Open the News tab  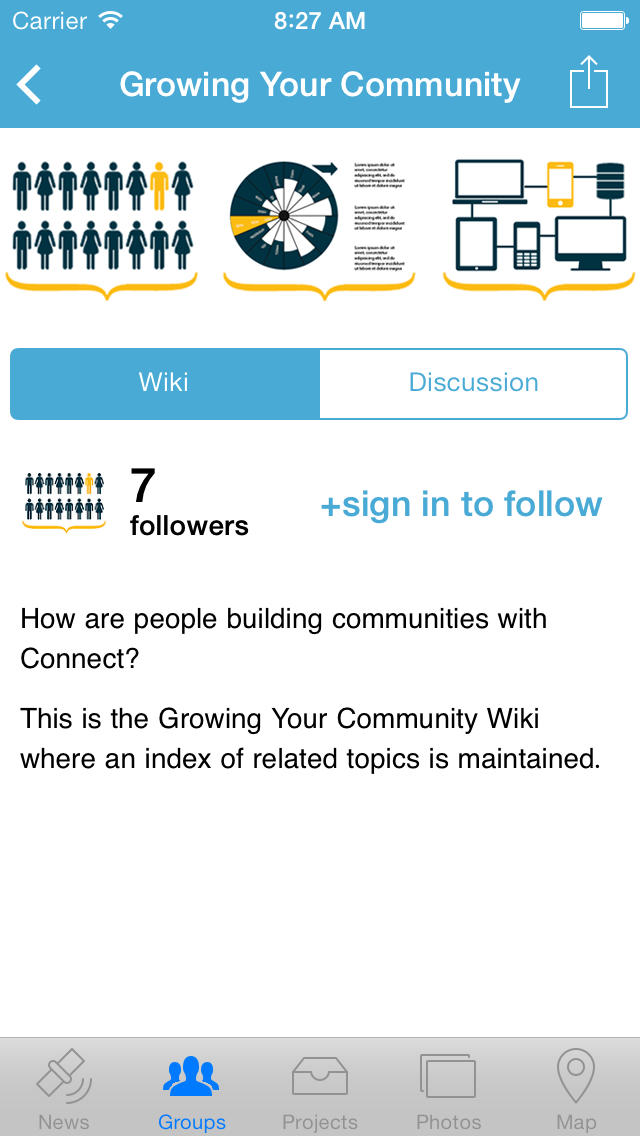64,1088
